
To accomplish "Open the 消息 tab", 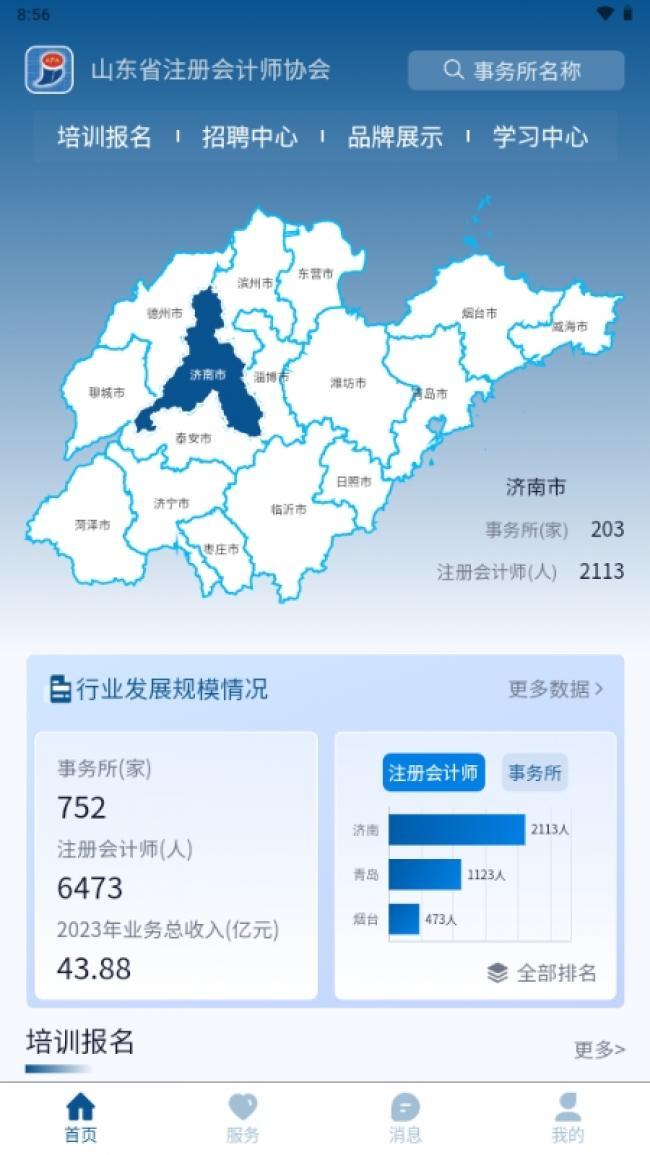I will (405, 1118).
